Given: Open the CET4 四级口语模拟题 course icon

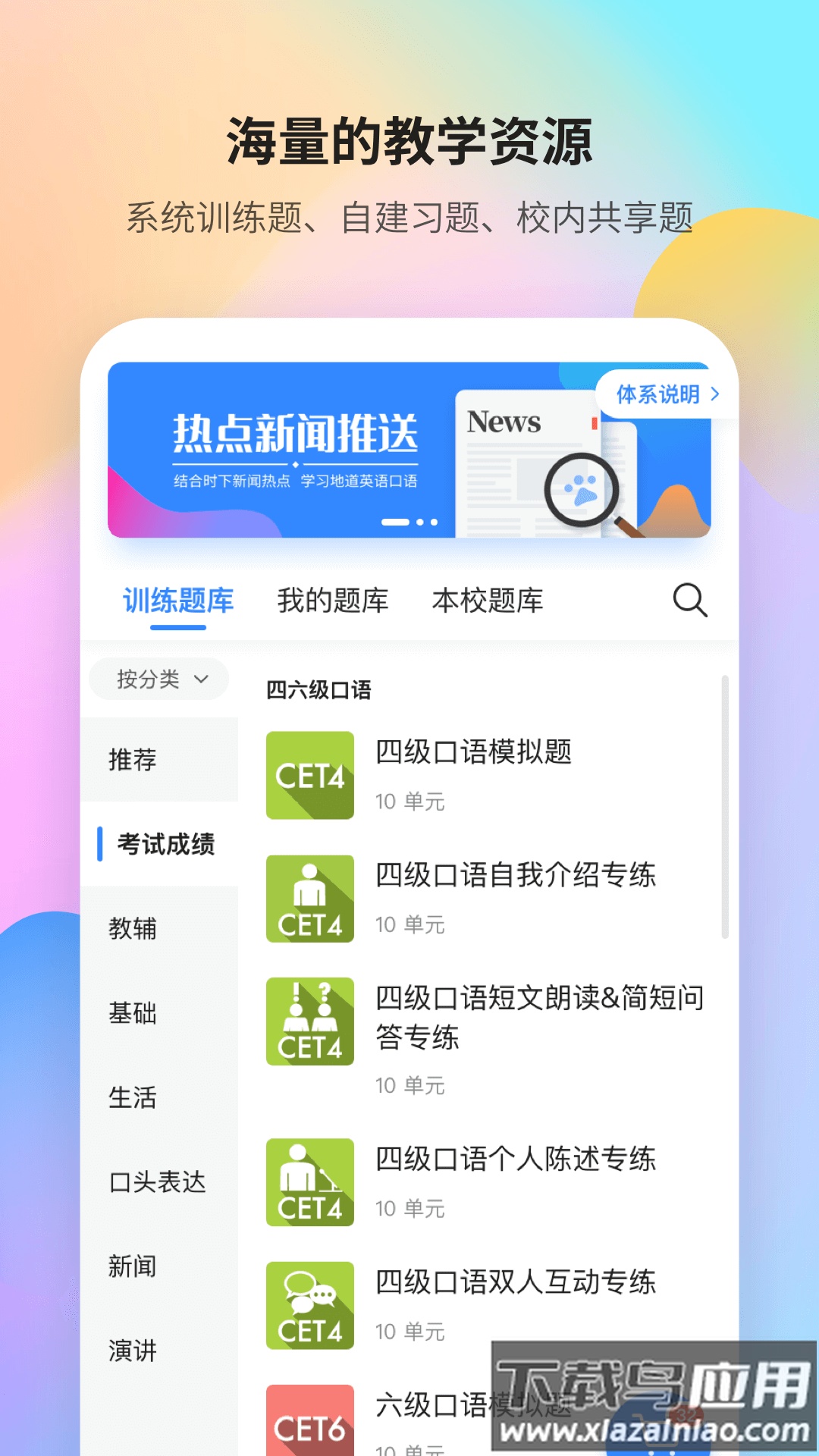Looking at the screenshot, I should tap(310, 777).
